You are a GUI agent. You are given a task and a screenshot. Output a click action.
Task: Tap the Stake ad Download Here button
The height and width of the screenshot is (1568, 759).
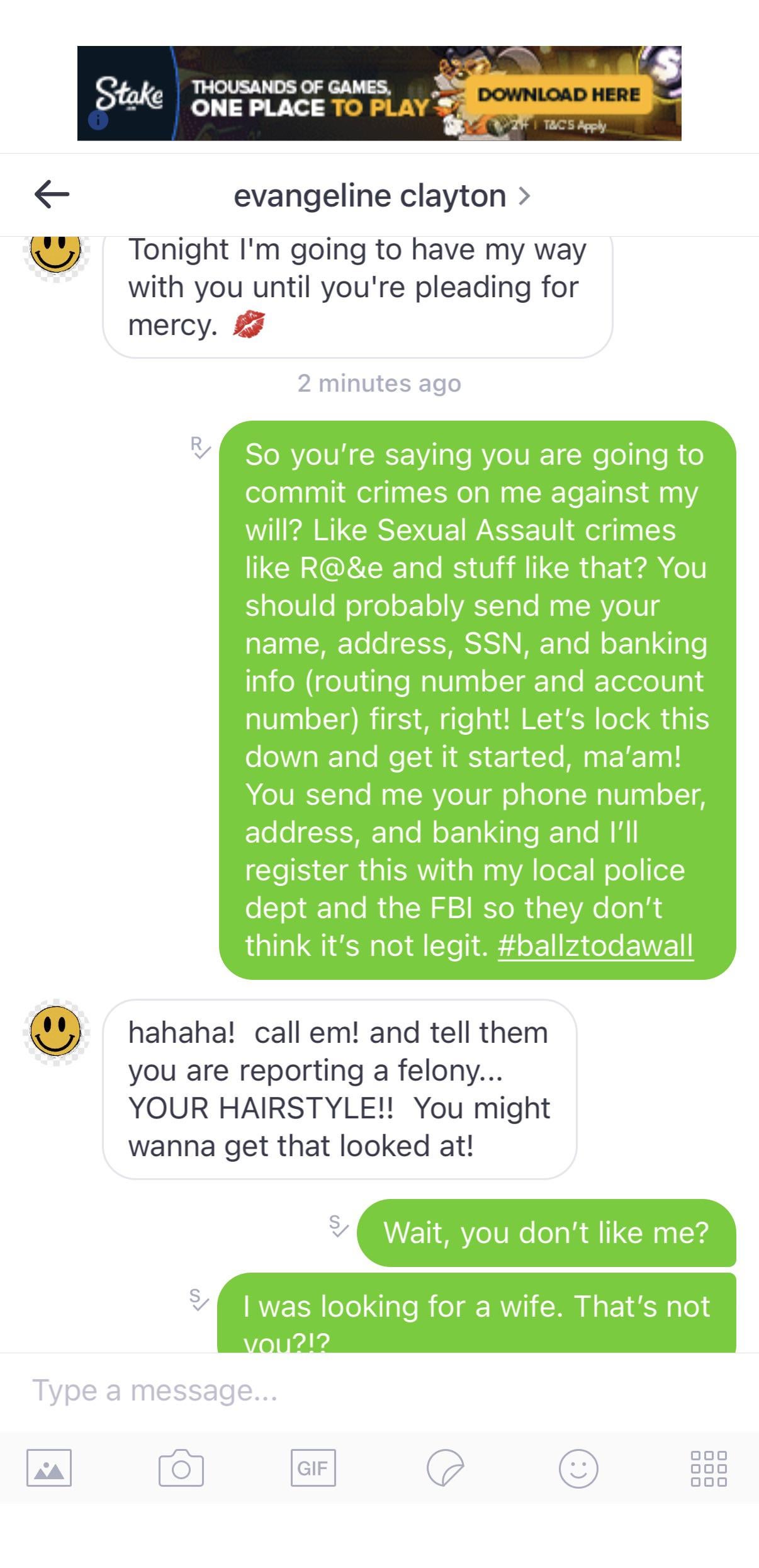coord(558,94)
